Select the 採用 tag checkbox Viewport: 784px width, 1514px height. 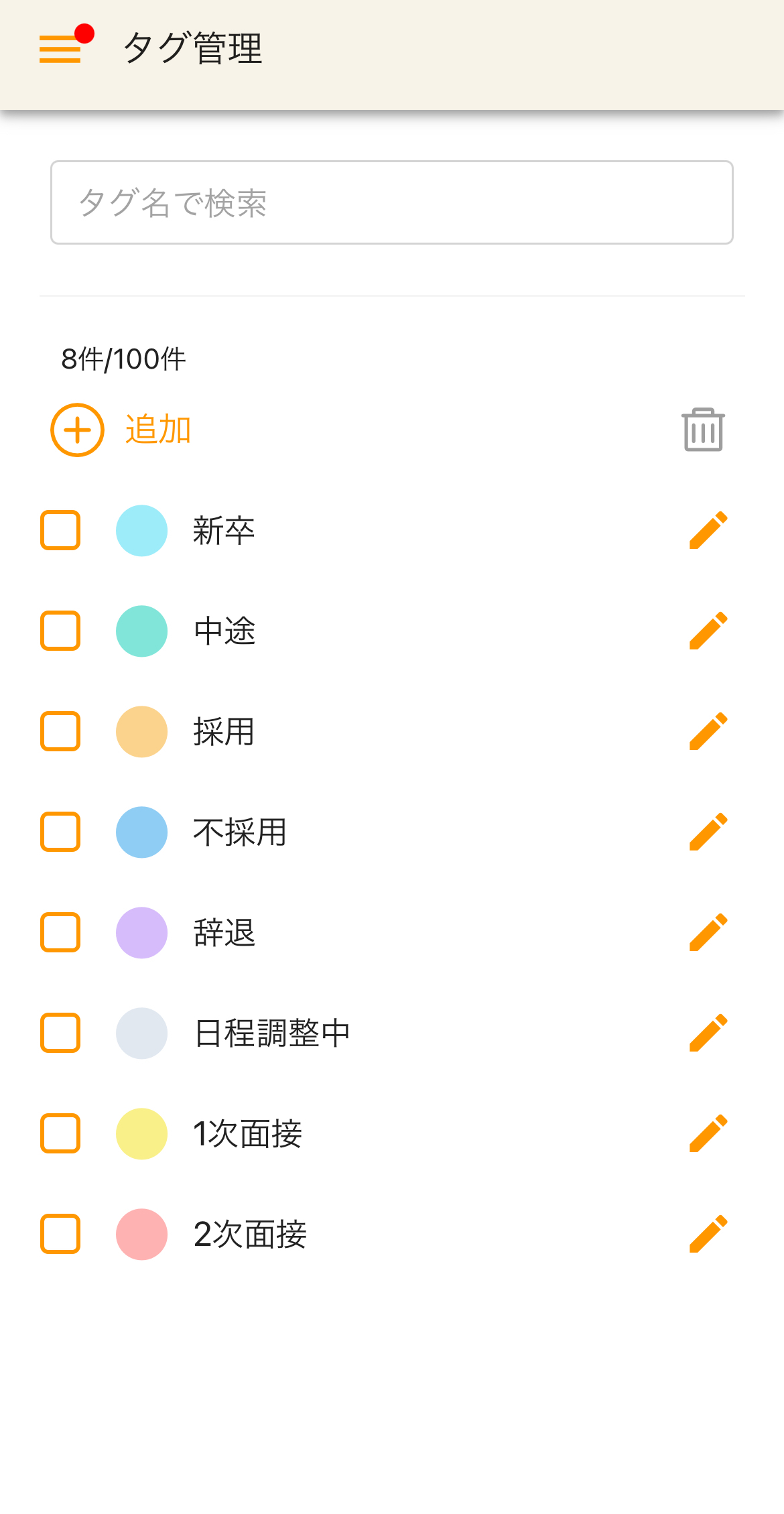pyautogui.click(x=60, y=731)
